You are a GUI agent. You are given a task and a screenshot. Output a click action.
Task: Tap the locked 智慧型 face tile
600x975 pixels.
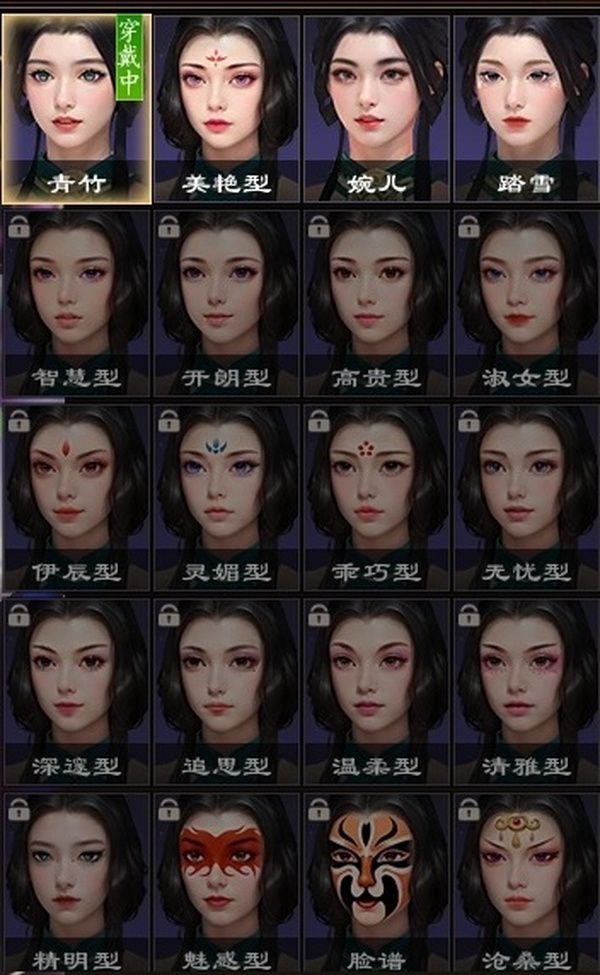pos(76,300)
